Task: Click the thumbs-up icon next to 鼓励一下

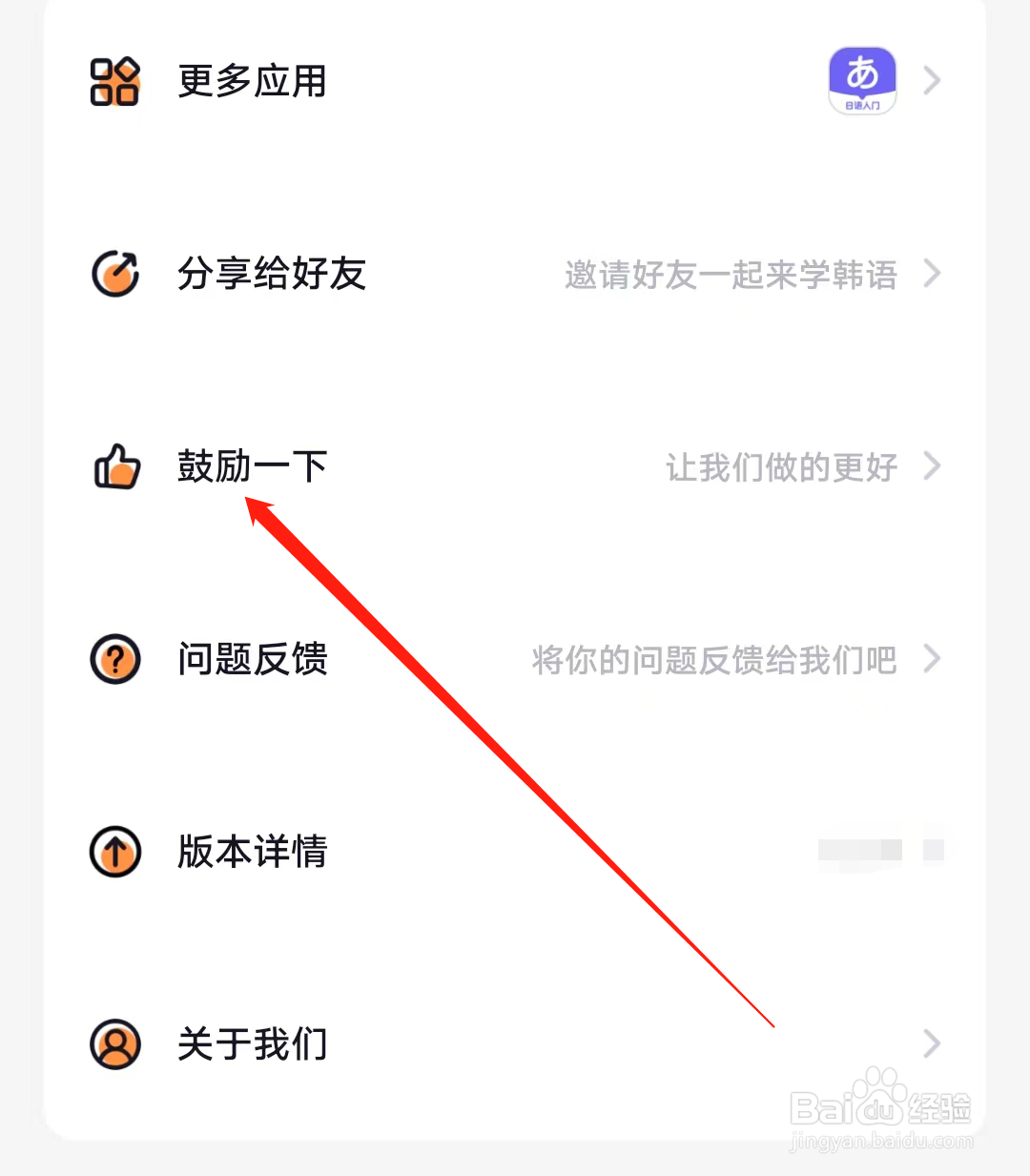Action: [114, 466]
